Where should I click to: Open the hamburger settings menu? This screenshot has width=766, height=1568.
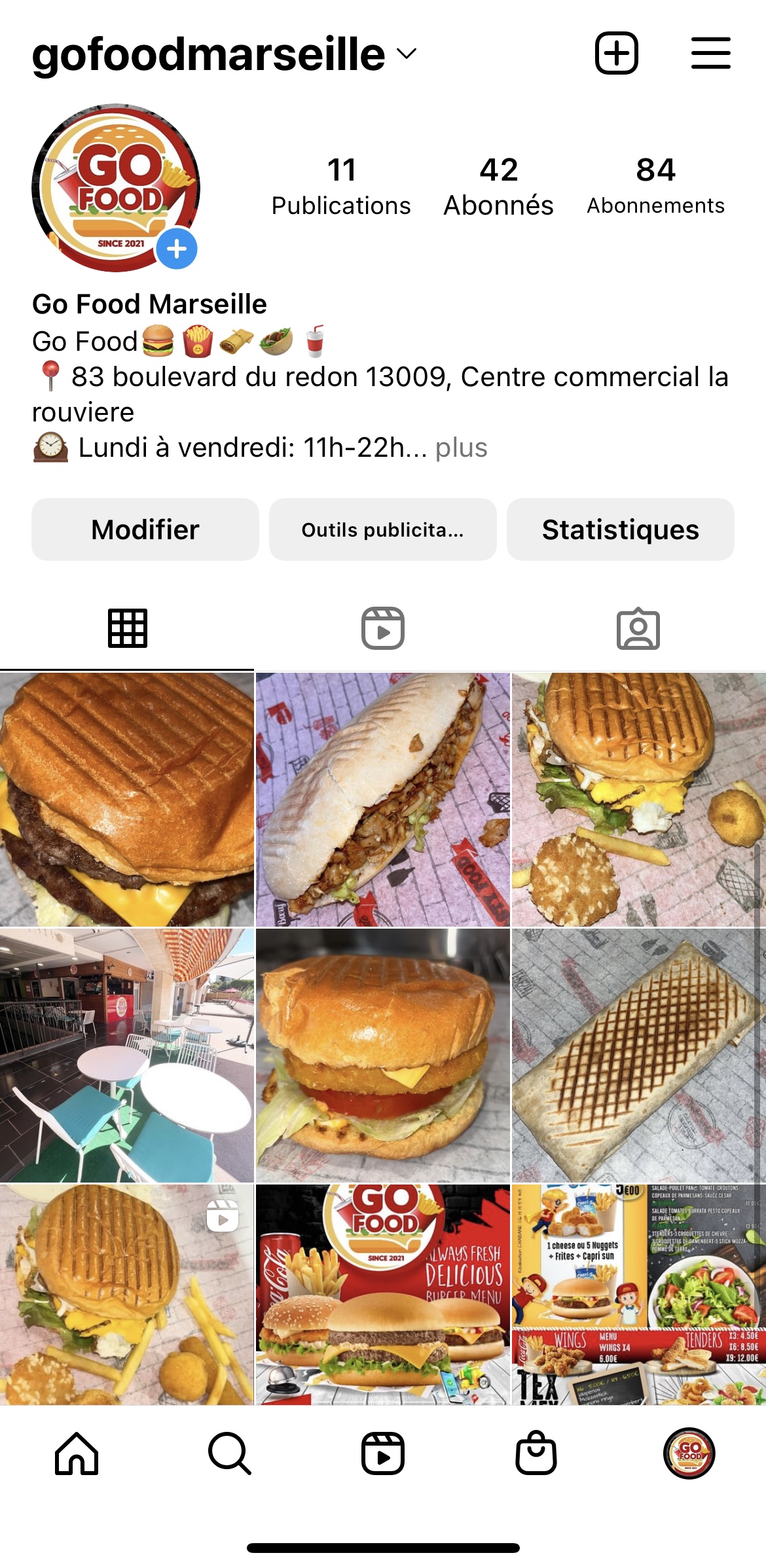click(x=710, y=53)
